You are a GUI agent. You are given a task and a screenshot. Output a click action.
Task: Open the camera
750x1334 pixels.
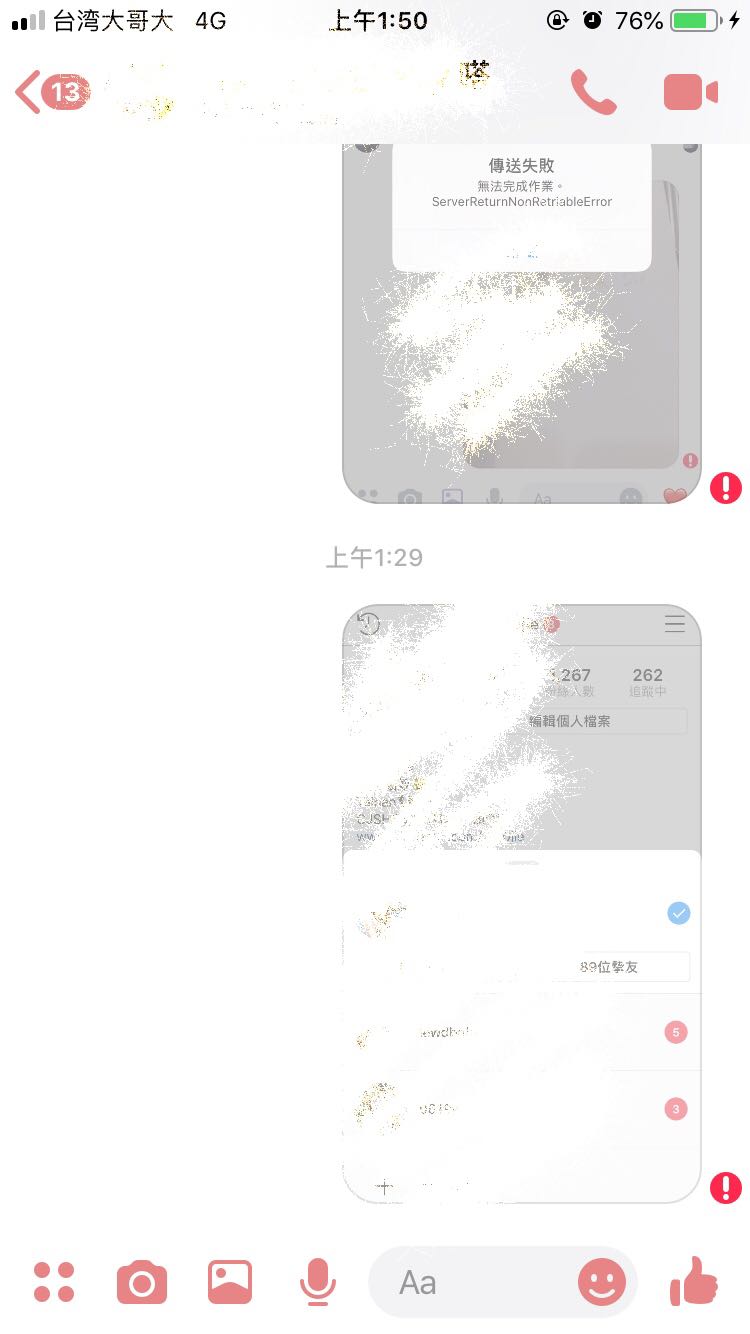(142, 1282)
